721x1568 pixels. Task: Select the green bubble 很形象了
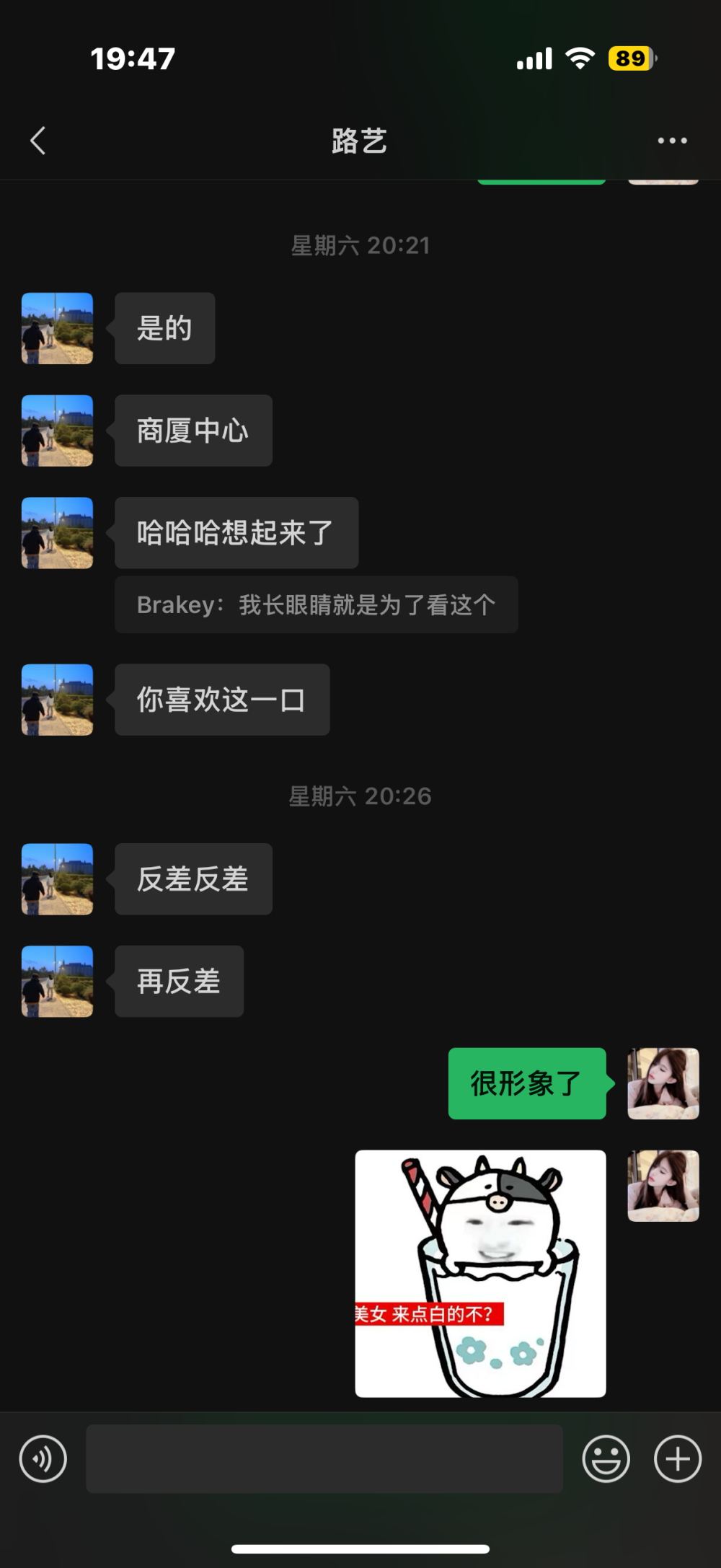[527, 1084]
